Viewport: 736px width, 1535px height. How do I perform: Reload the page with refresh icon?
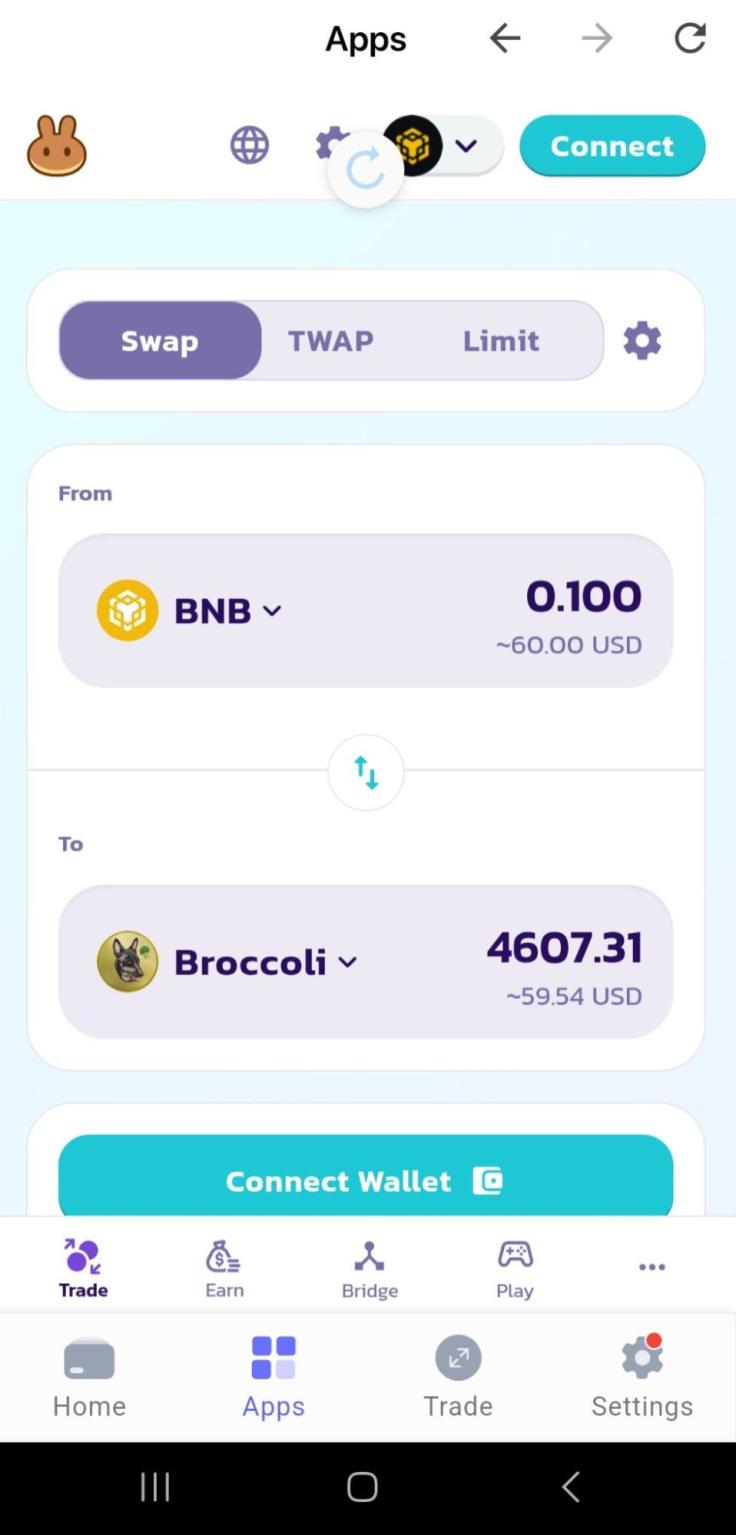[x=690, y=38]
